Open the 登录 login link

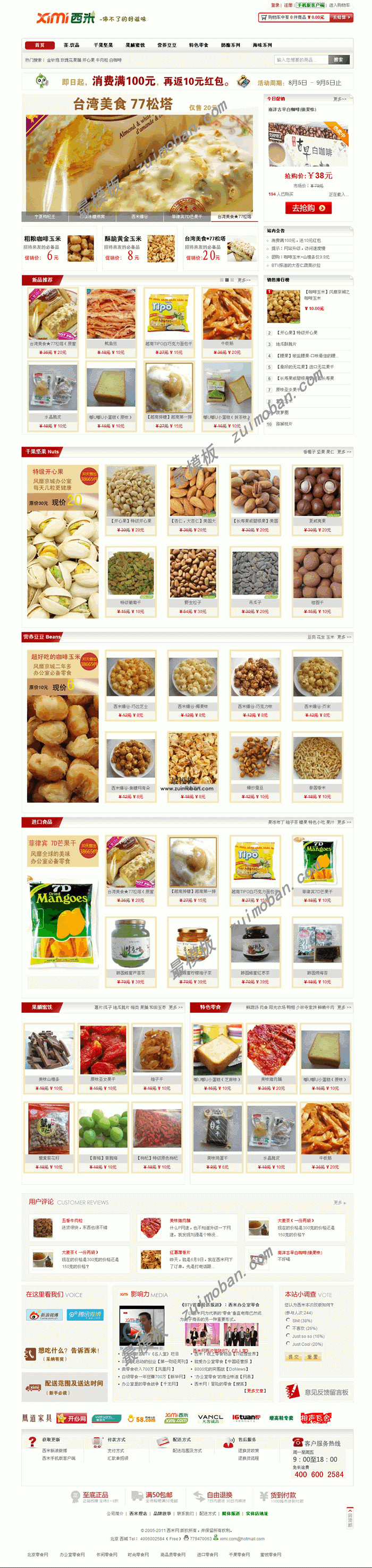(275, 5)
